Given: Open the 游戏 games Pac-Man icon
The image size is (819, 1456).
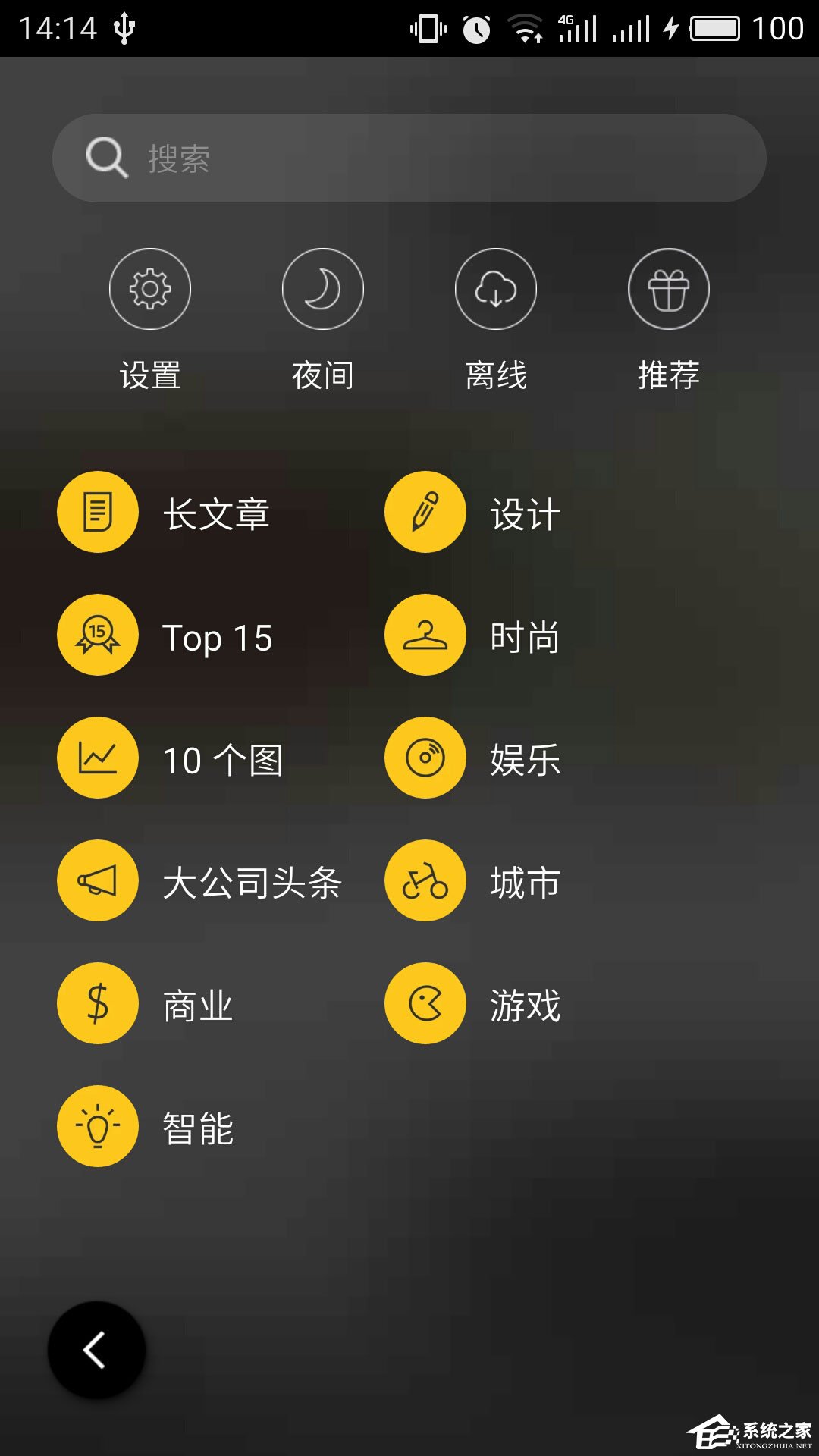Looking at the screenshot, I should click(x=425, y=1003).
